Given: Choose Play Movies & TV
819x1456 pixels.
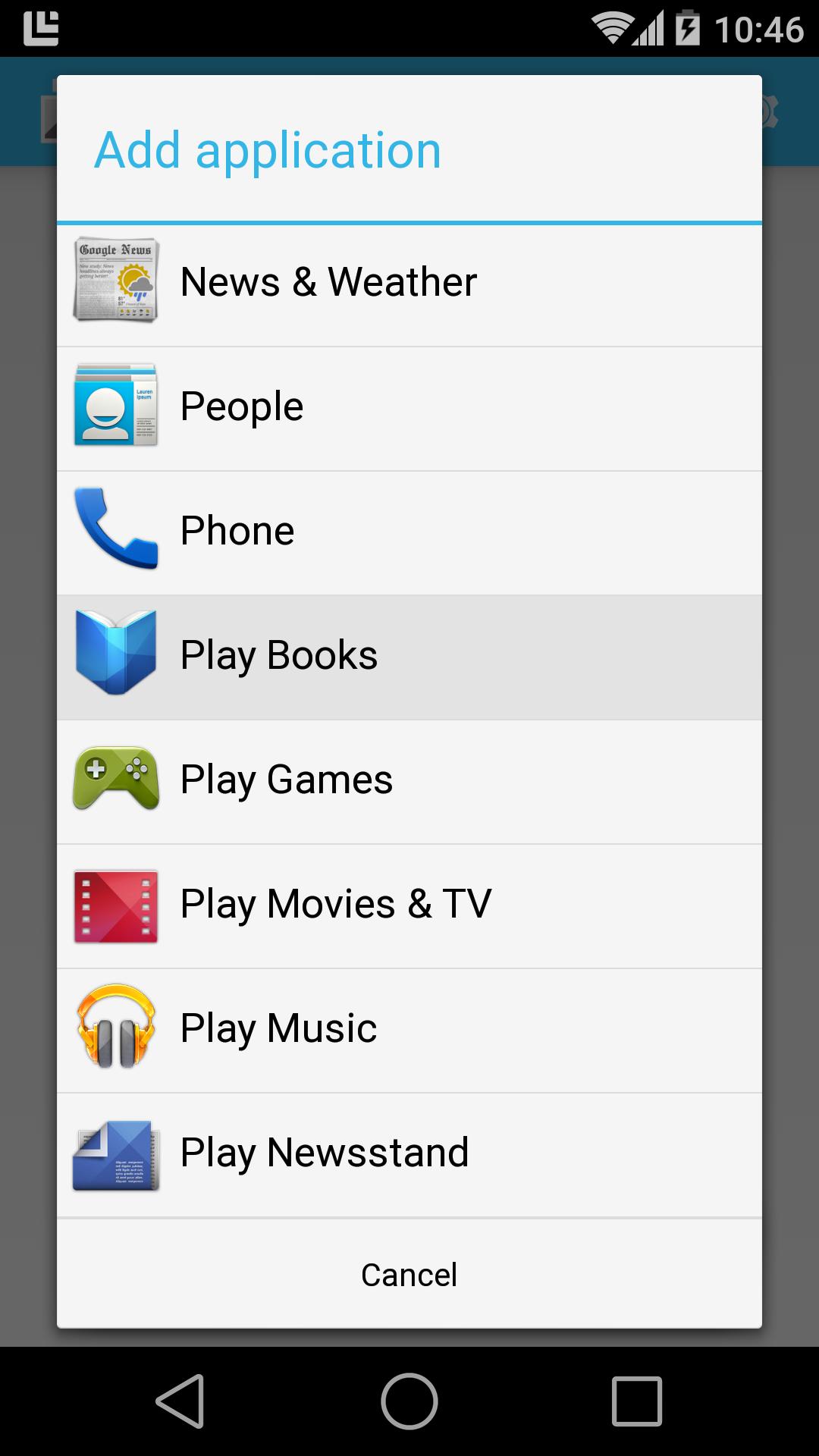Looking at the screenshot, I should point(409,905).
